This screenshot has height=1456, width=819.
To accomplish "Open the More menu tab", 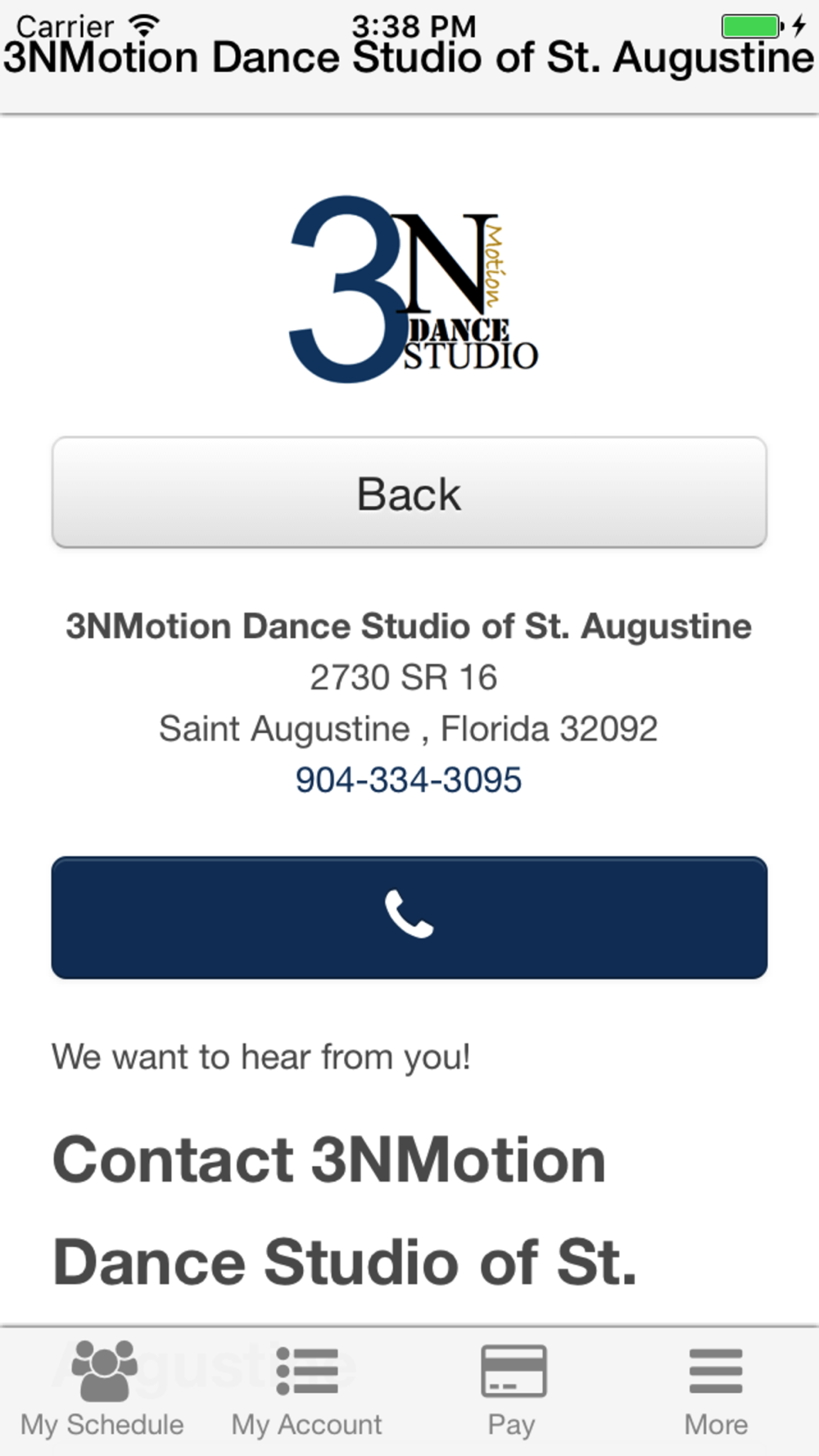I will [717, 1390].
